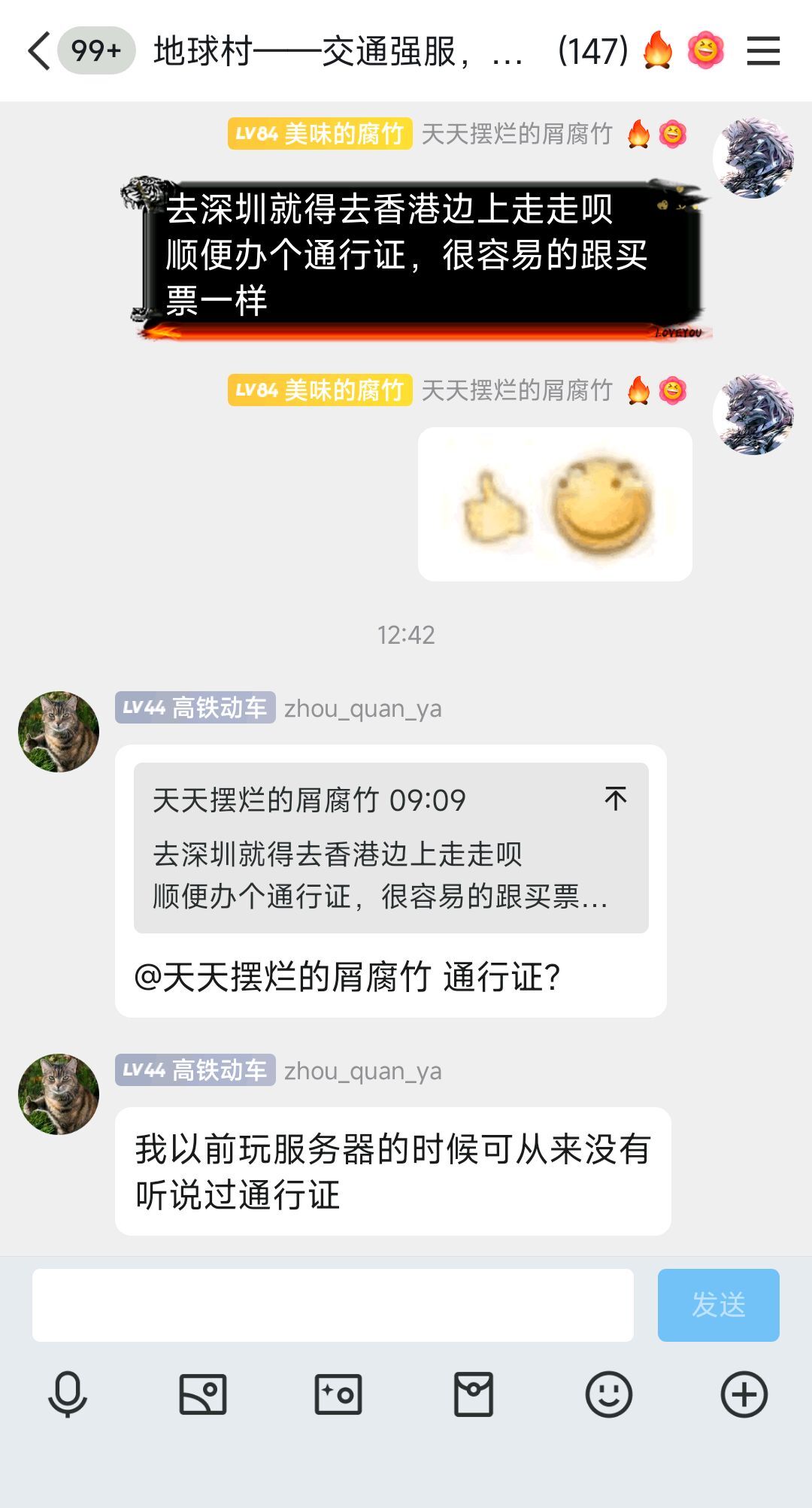The width and height of the screenshot is (812, 1508).
Task: Open the camera to take a photo
Action: (338, 1394)
